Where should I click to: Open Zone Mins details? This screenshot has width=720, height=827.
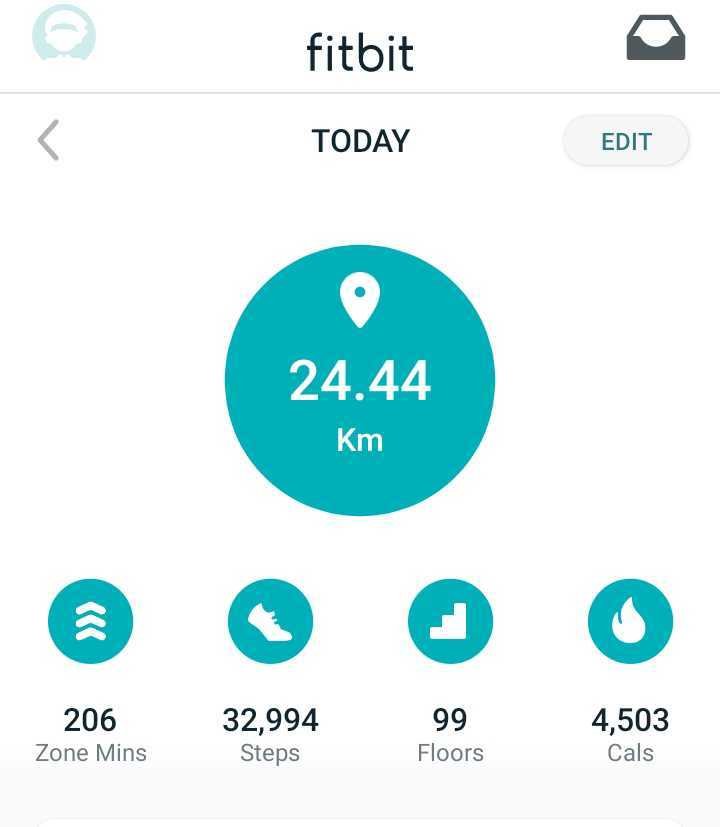[90, 622]
